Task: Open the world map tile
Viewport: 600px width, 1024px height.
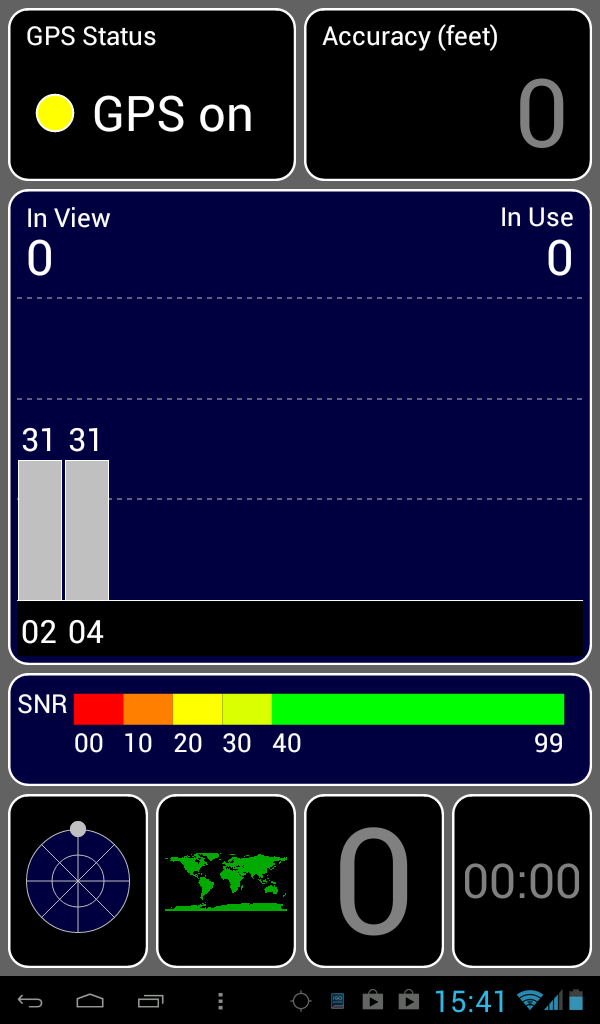Action: 226,880
